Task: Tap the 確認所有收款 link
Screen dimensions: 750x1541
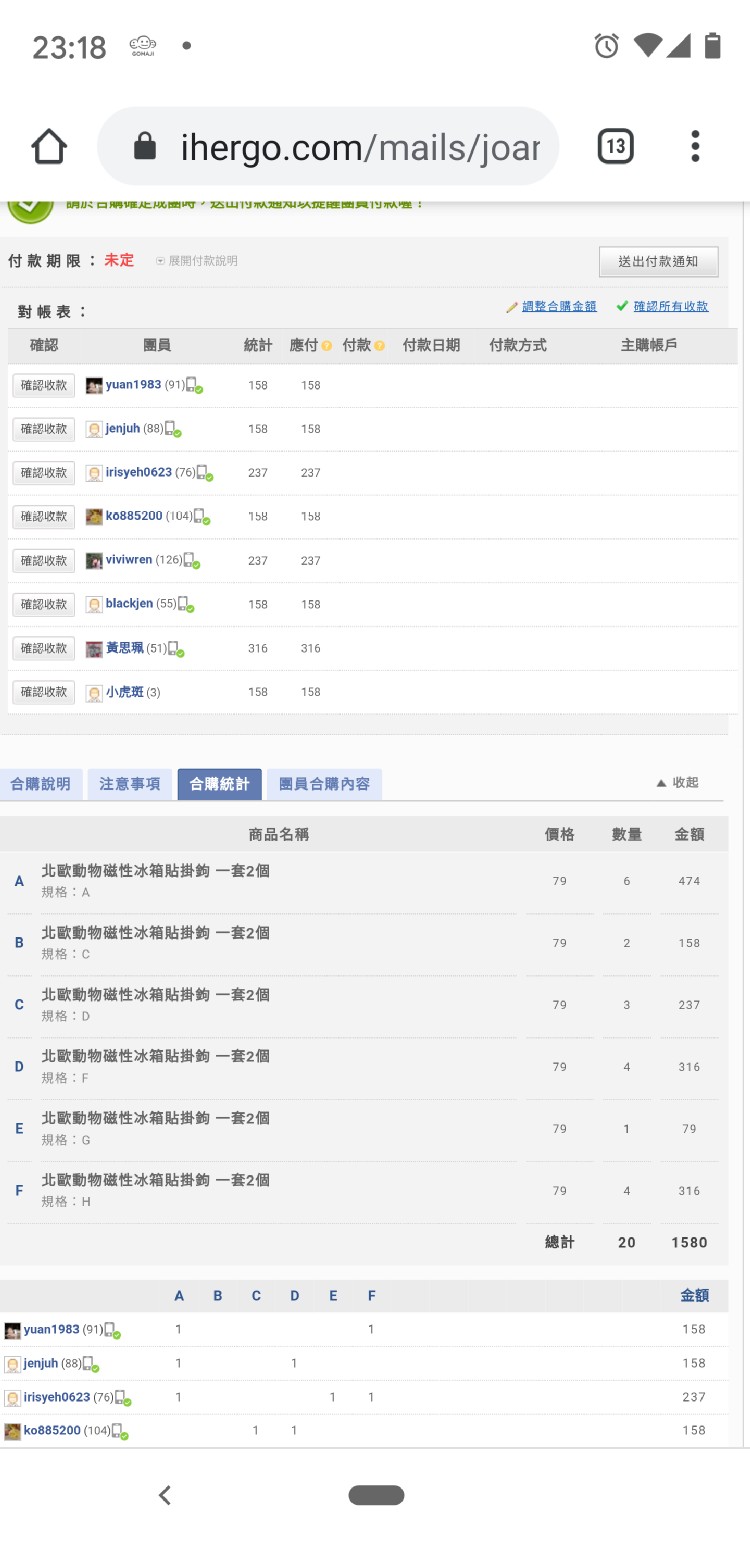Action: click(x=670, y=306)
